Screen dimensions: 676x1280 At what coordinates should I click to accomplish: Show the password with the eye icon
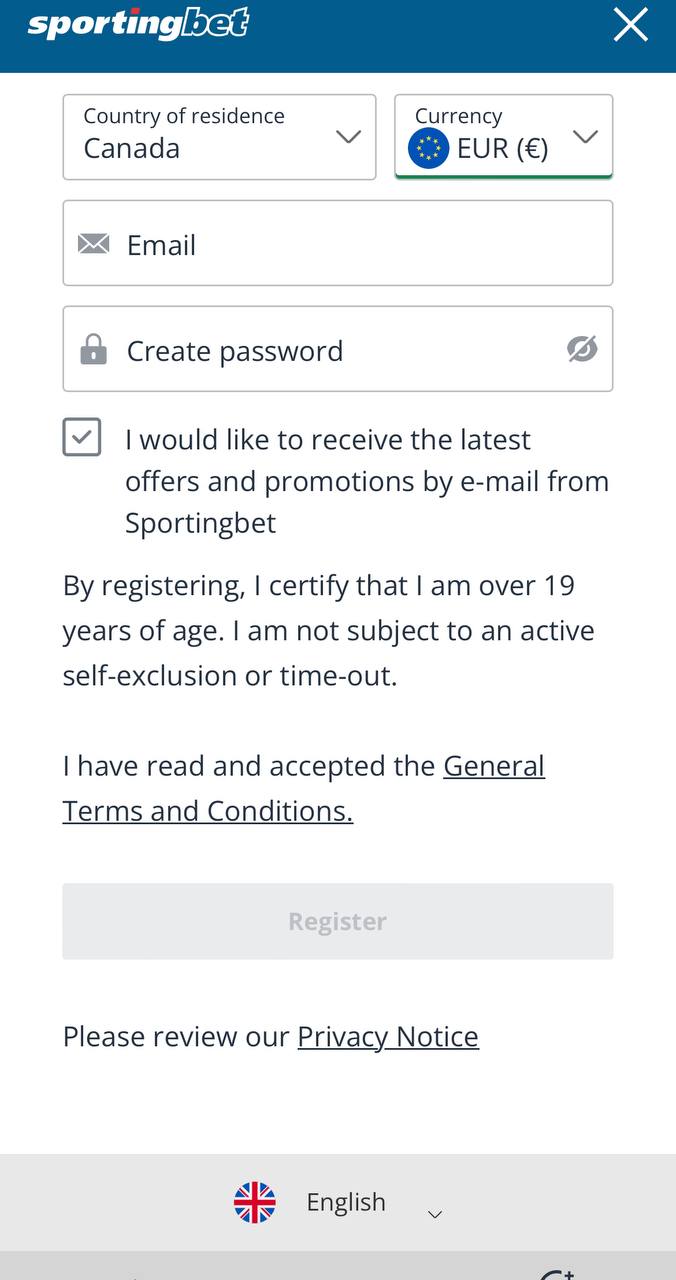pyautogui.click(x=582, y=349)
